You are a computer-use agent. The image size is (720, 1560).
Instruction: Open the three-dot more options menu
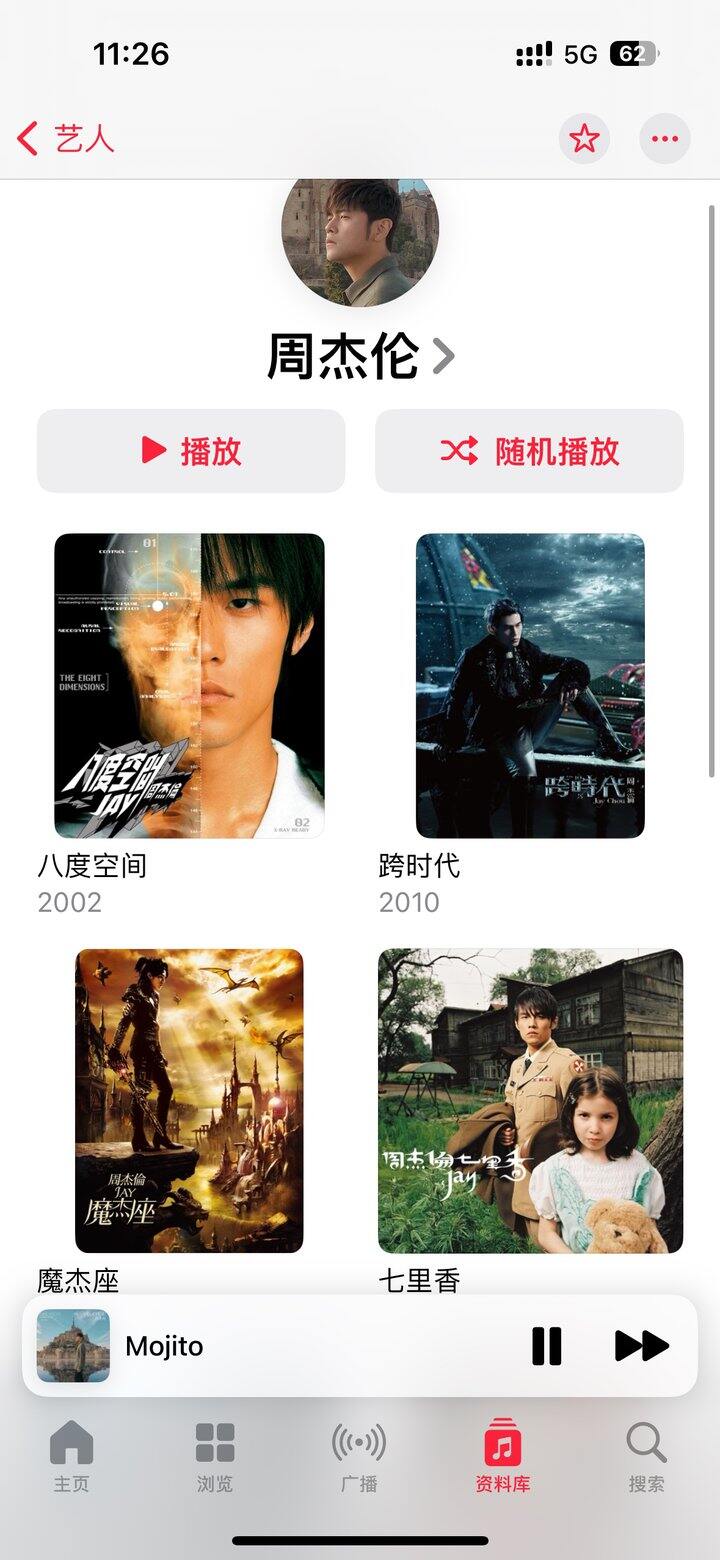pyautogui.click(x=665, y=138)
